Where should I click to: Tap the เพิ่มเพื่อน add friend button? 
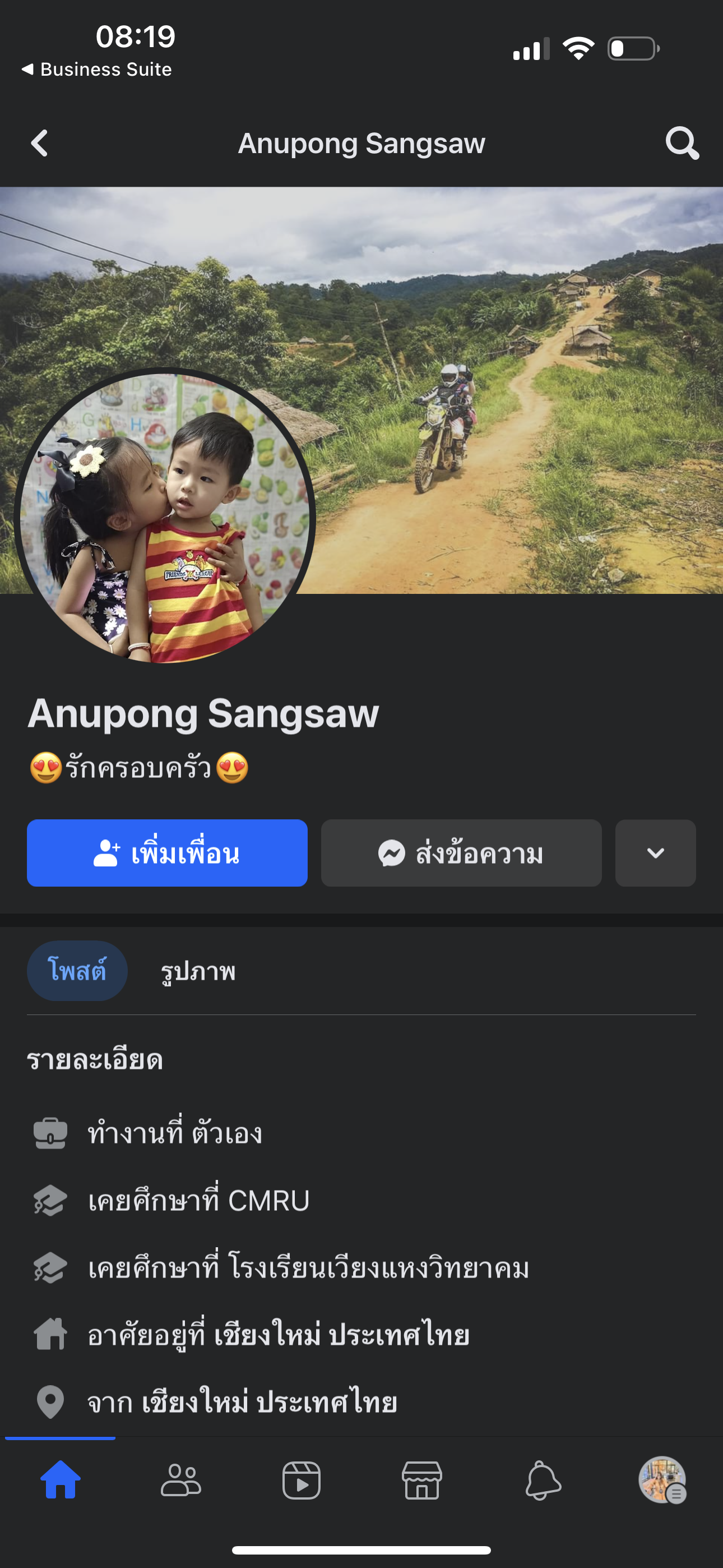[167, 853]
